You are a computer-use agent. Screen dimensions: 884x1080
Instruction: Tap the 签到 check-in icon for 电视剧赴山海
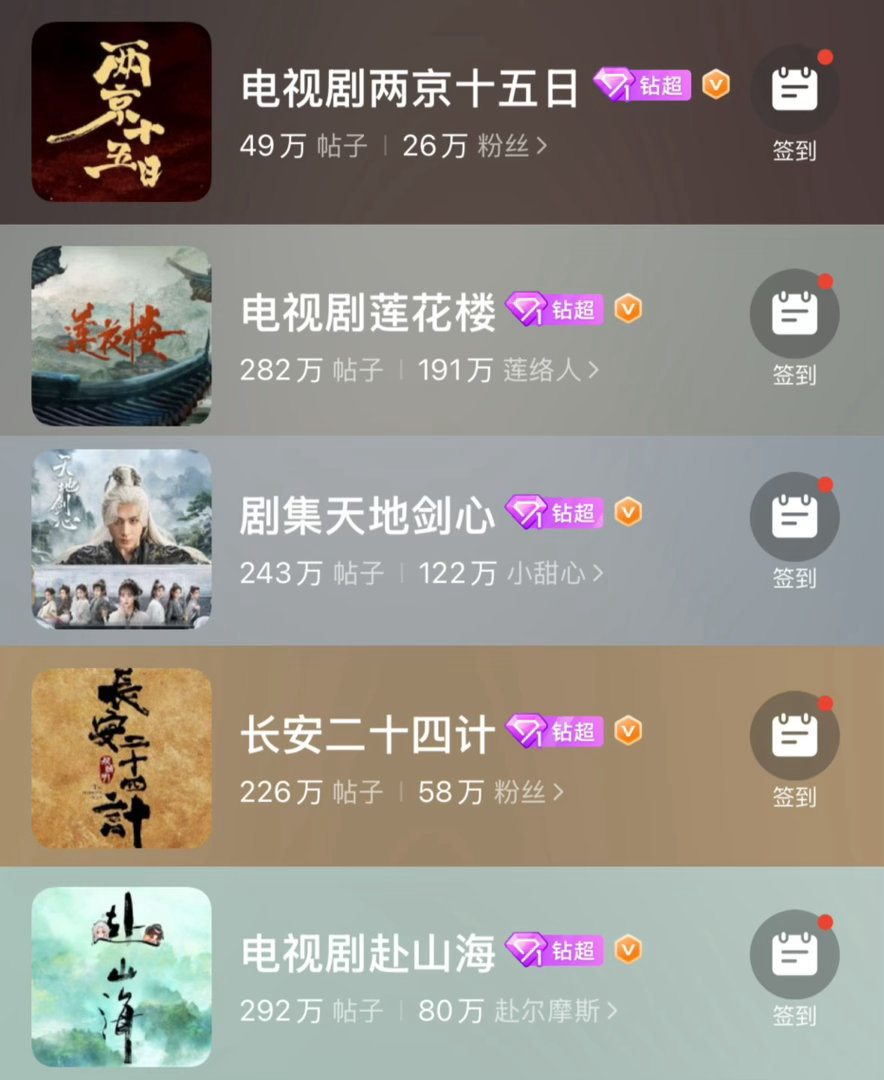[794, 952]
